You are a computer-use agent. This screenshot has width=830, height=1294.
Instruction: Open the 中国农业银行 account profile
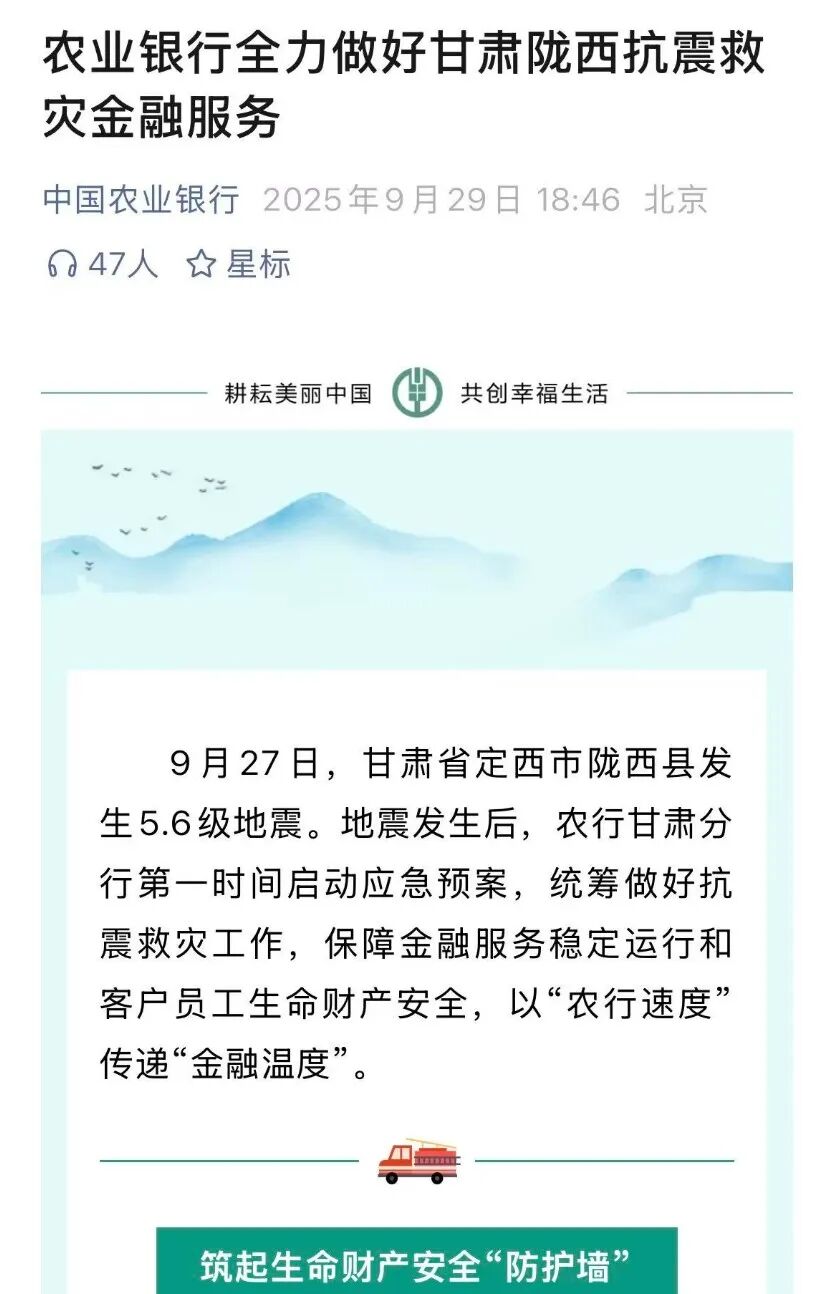tap(141, 200)
